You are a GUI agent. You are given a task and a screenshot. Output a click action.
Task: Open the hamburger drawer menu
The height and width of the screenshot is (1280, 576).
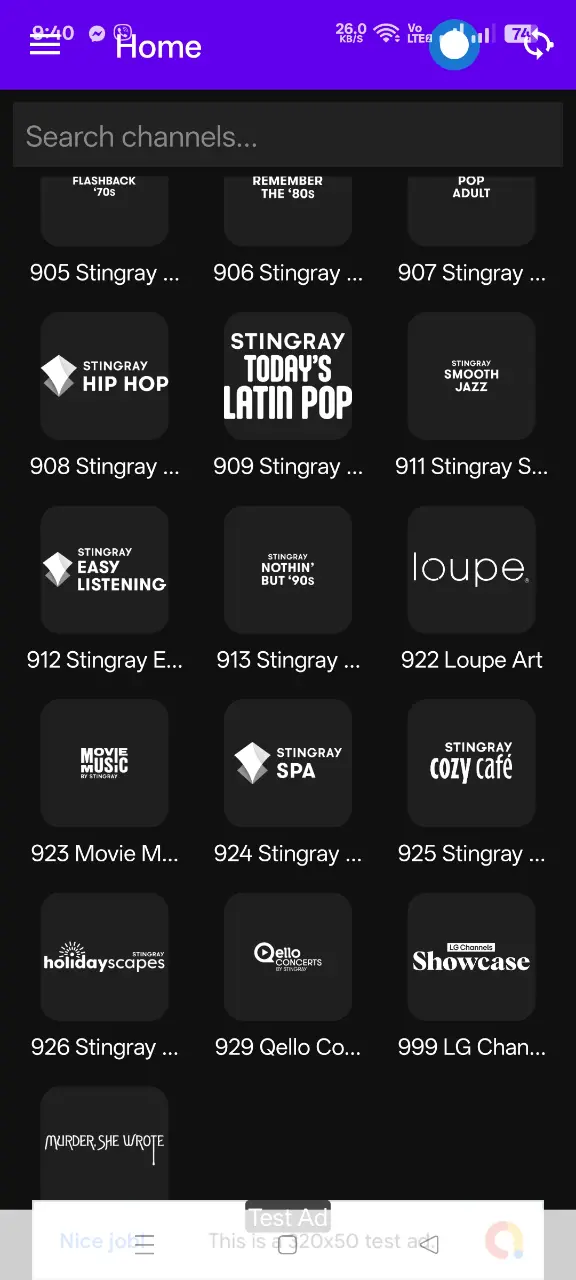45,44
